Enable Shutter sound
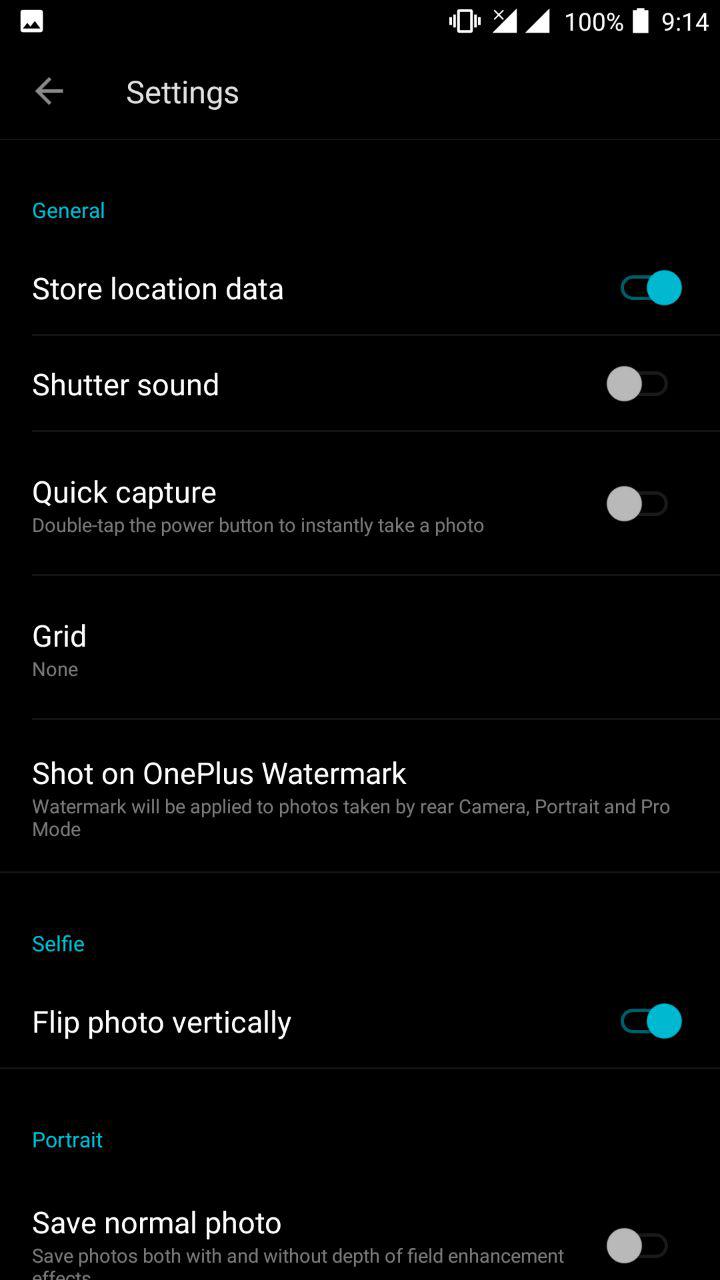Screen dimensions: 720x1280 637,384
